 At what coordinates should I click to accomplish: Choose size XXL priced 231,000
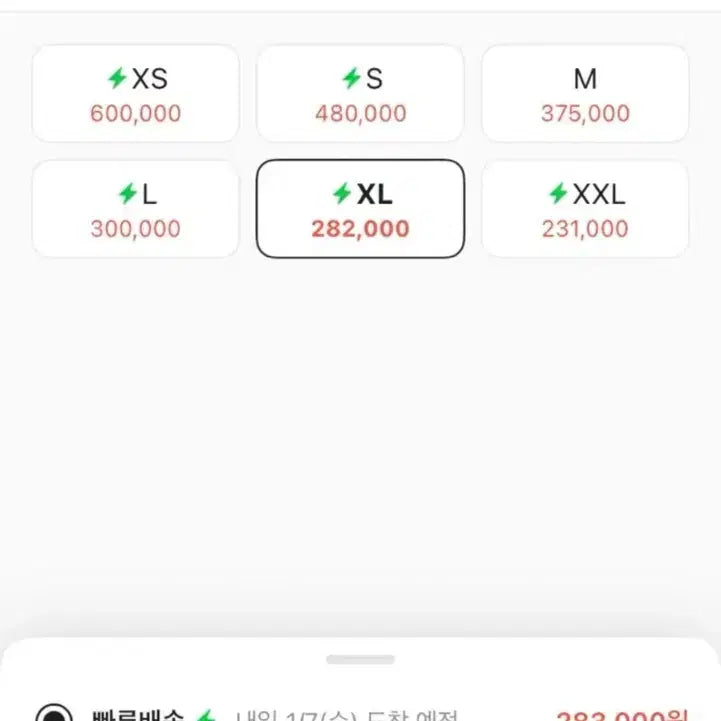pyautogui.click(x=585, y=209)
